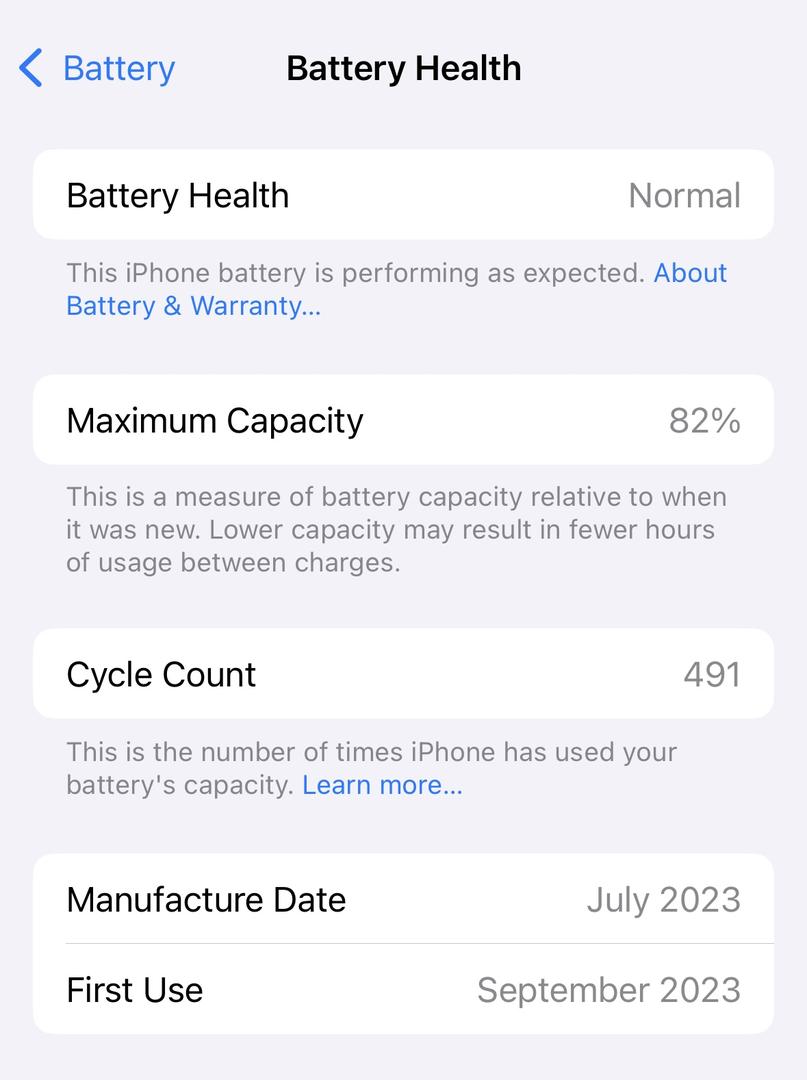Go back to Battery settings
Image resolution: width=807 pixels, height=1080 pixels.
click(97, 69)
